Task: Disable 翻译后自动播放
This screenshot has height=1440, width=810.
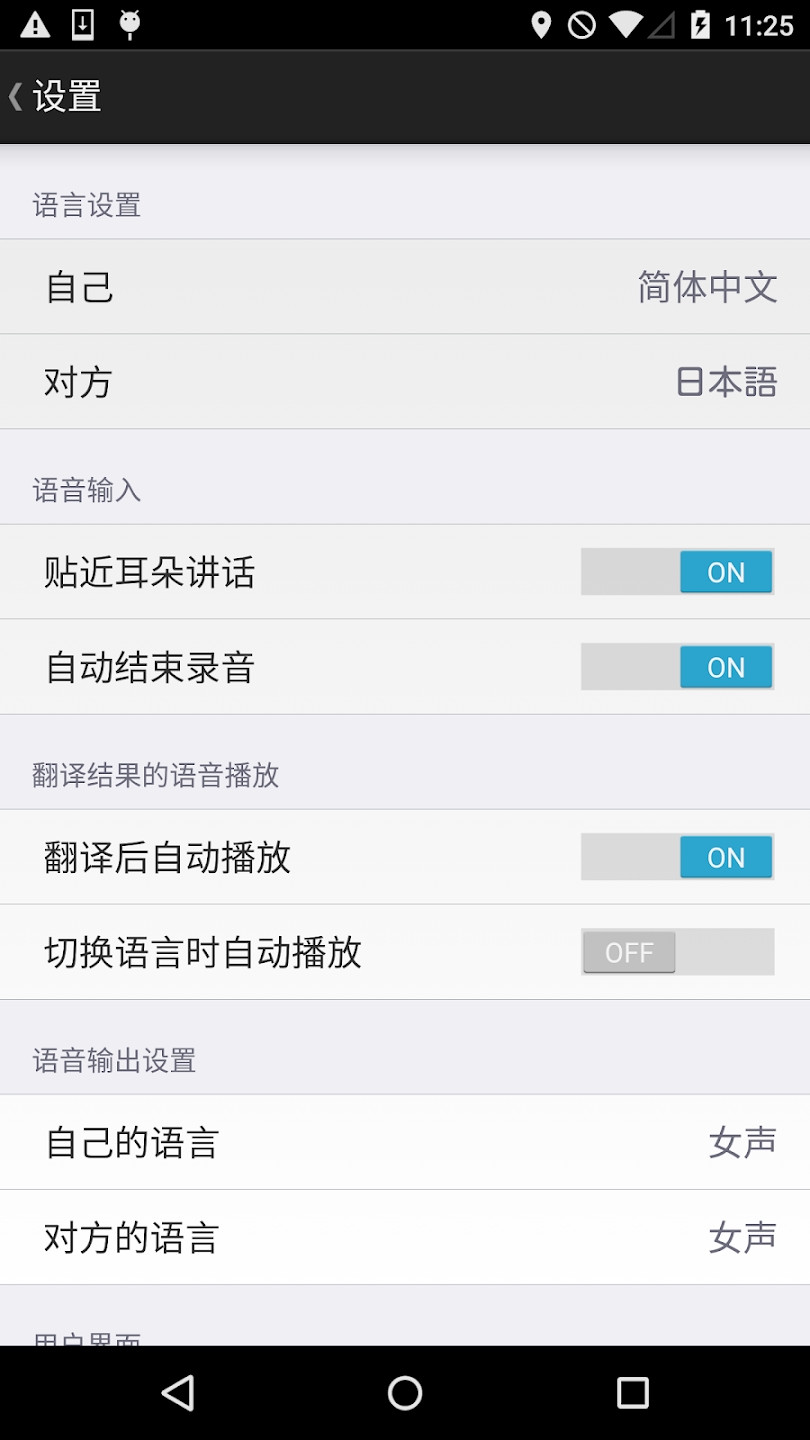Action: pyautogui.click(x=677, y=857)
